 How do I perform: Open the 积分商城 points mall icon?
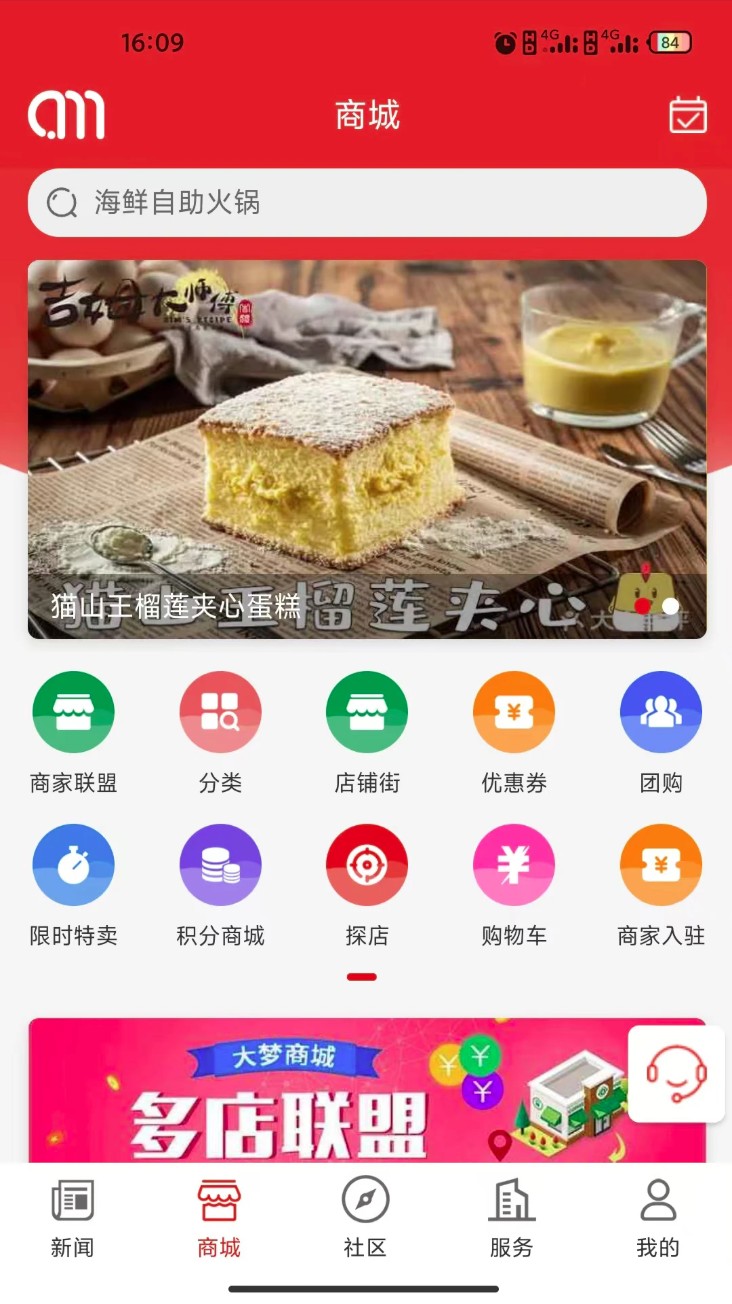pyautogui.click(x=220, y=865)
